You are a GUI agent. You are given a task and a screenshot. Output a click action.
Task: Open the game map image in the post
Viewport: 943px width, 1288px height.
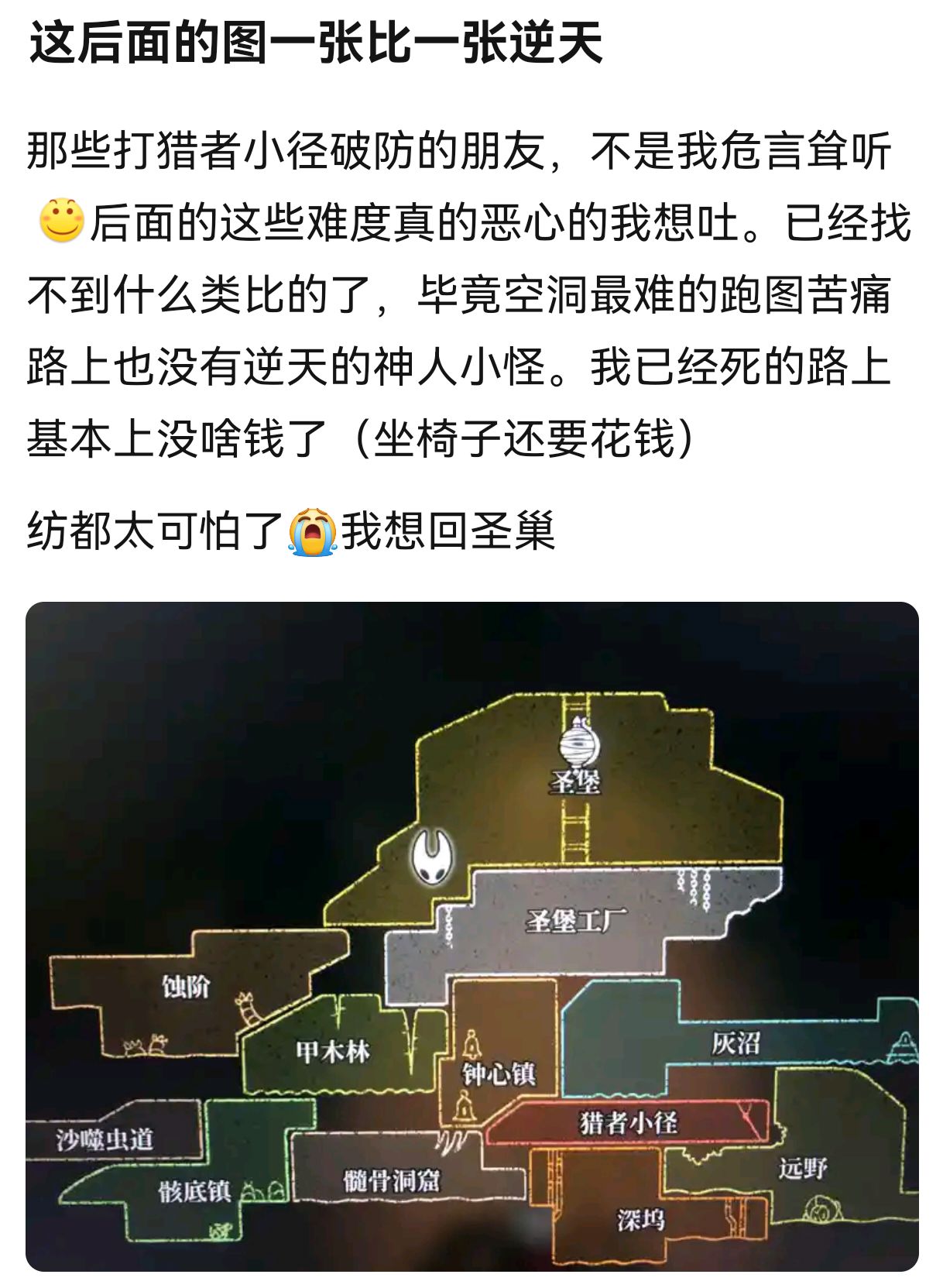[471, 936]
